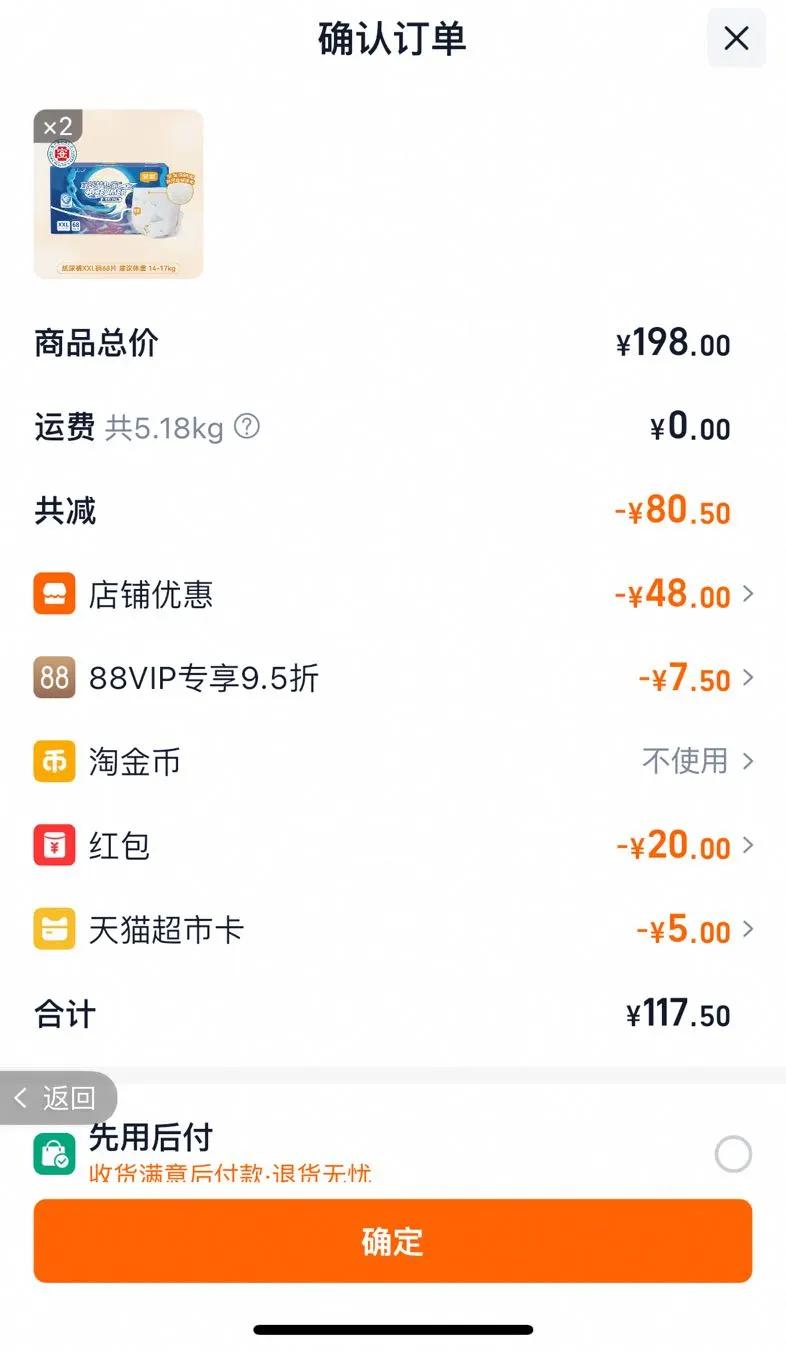The width and height of the screenshot is (786, 1351).
Task: Open the 天猫超市卡 row
Action: coord(392,930)
